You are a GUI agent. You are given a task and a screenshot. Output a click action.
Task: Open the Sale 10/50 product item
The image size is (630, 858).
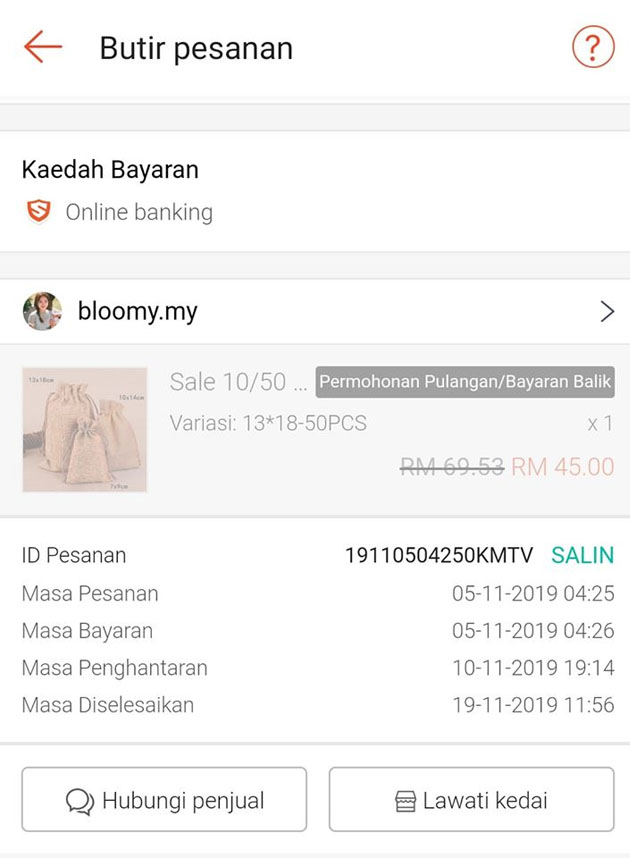(315, 429)
